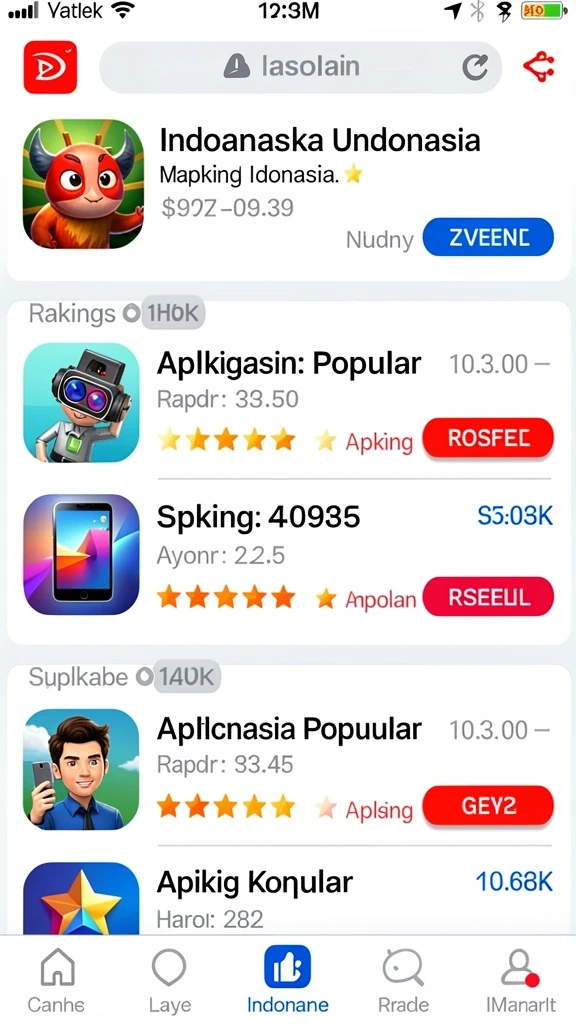Image resolution: width=576 pixels, height=1024 pixels.
Task: Go to the Canhe home tab
Action: (x=57, y=980)
